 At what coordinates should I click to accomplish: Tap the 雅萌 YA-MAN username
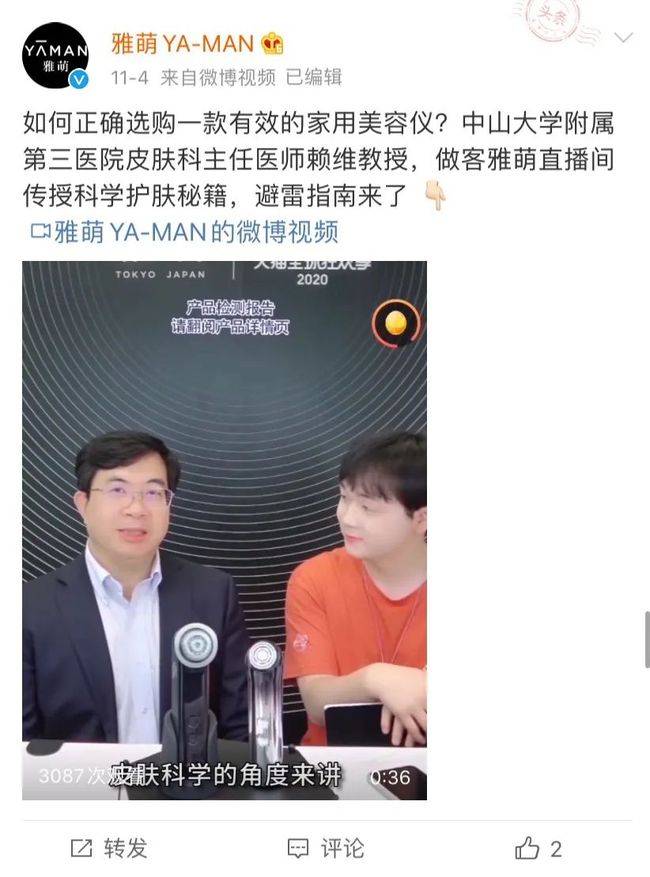(x=182, y=43)
